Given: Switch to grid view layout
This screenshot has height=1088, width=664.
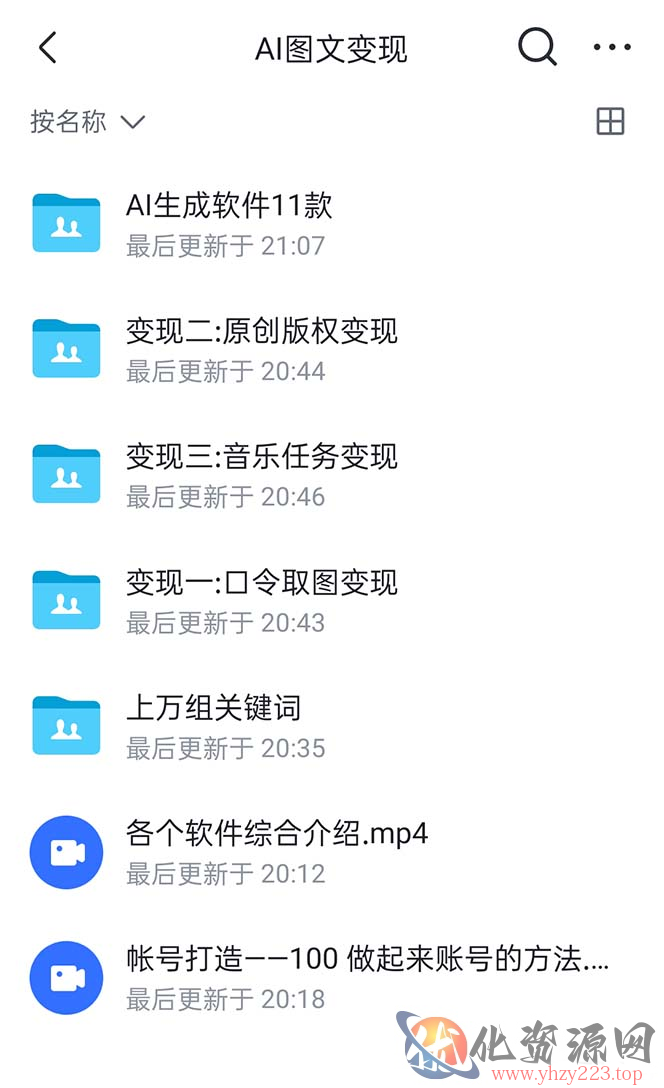Looking at the screenshot, I should 611,121.
